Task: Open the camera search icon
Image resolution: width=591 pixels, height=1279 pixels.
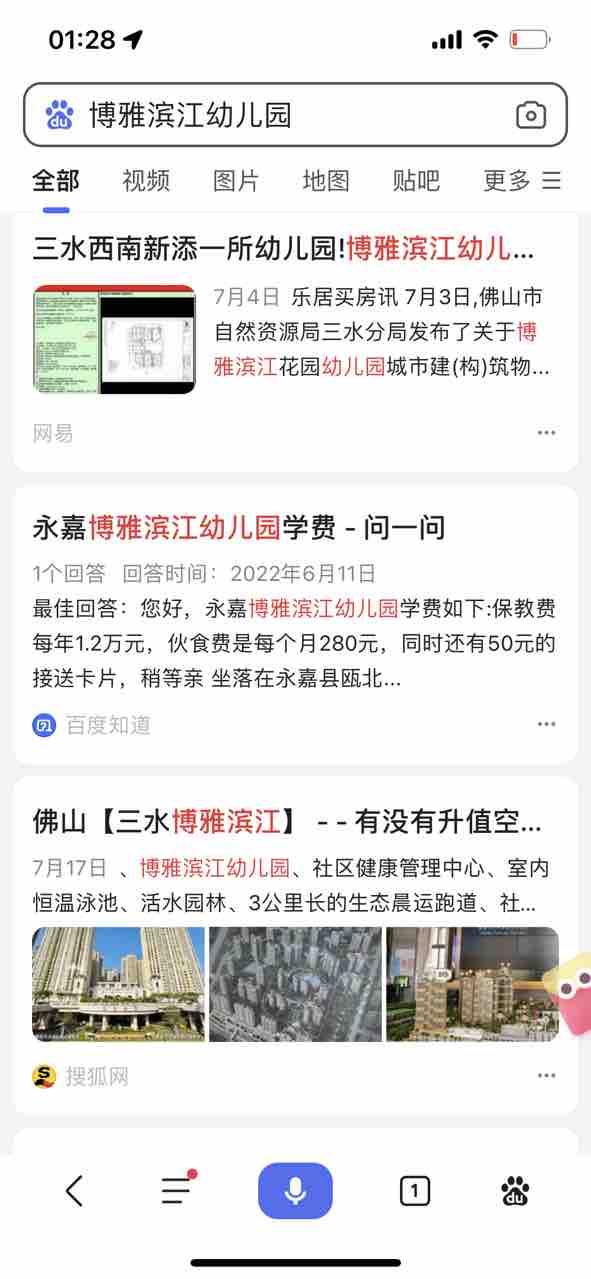Action: (531, 115)
